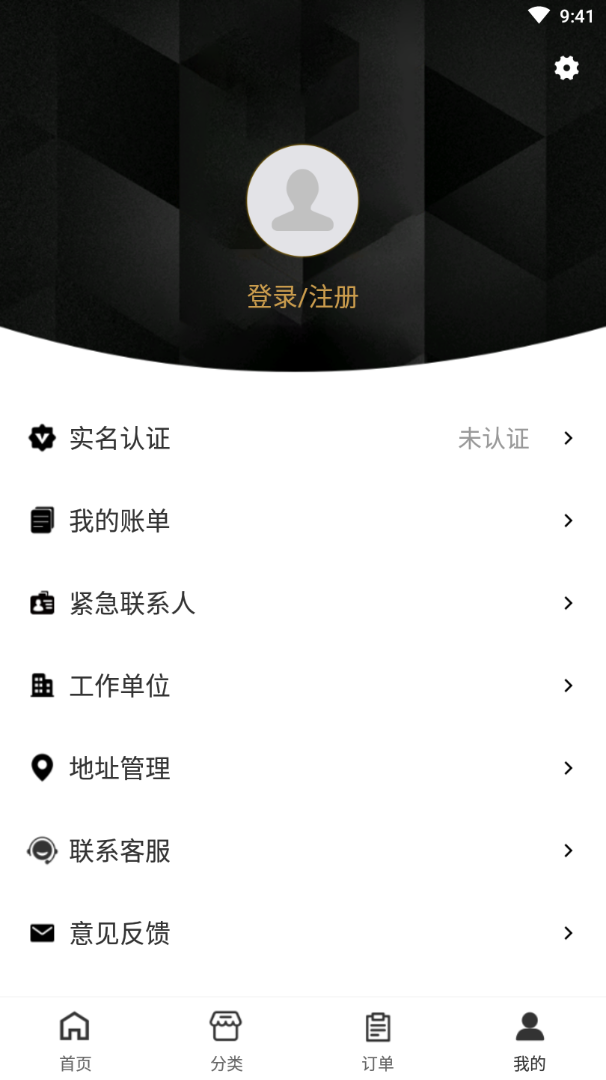Open the 订单 tab
Image resolution: width=606 pixels, height=1080 pixels.
coord(378,1040)
